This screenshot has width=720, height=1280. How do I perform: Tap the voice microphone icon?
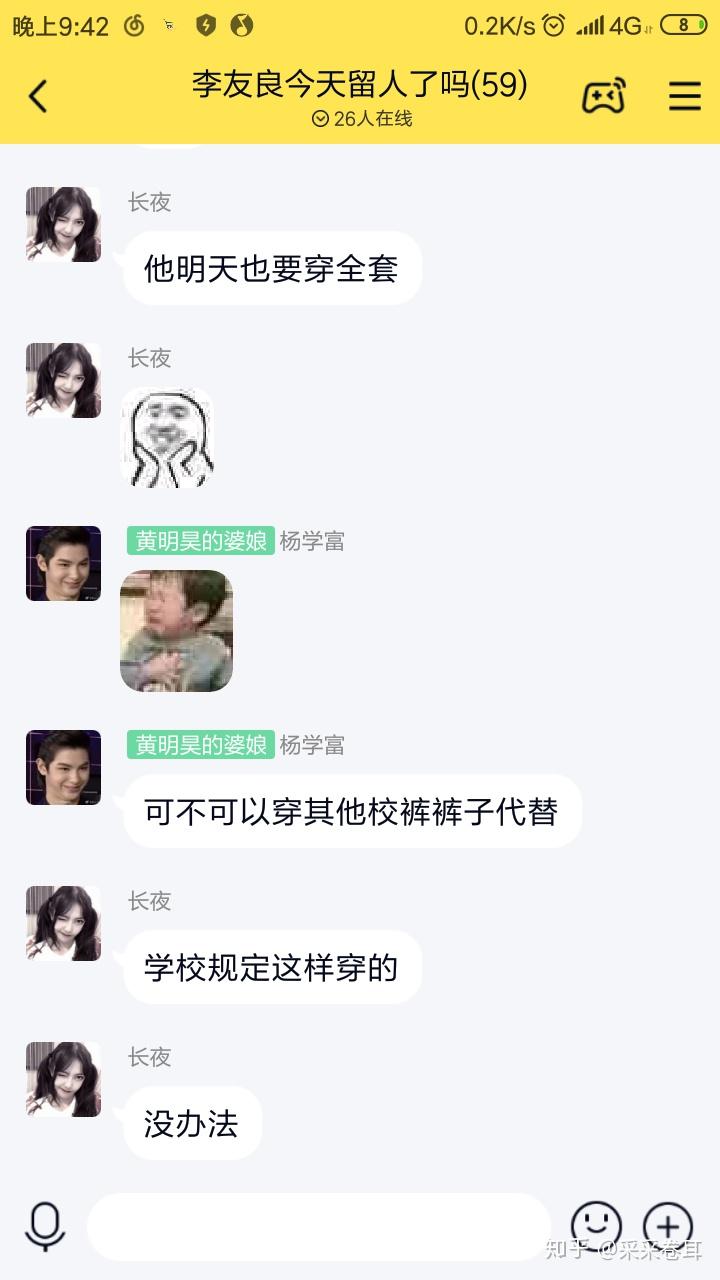[x=45, y=1226]
